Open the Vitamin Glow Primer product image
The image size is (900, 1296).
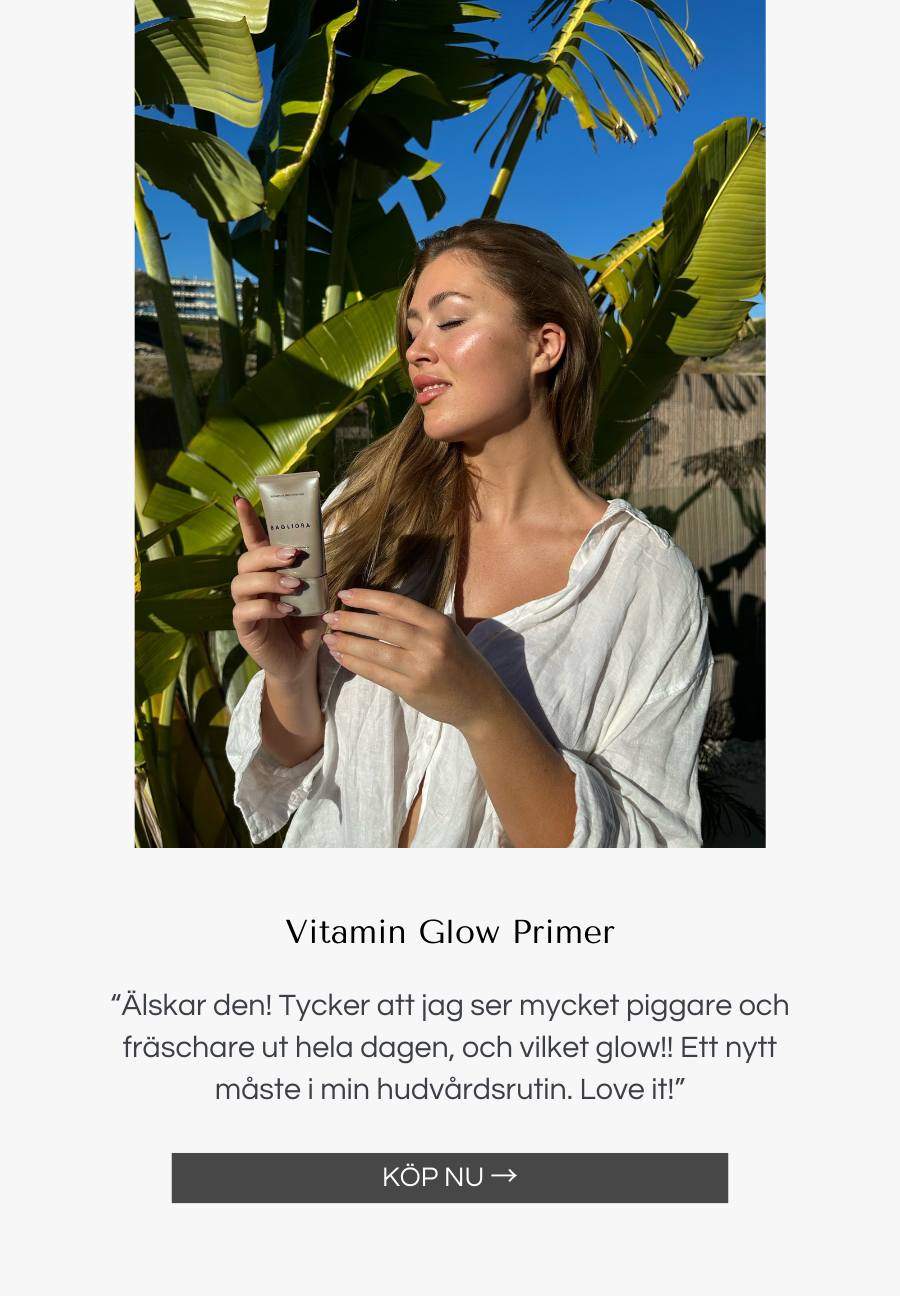pyautogui.click(x=450, y=423)
